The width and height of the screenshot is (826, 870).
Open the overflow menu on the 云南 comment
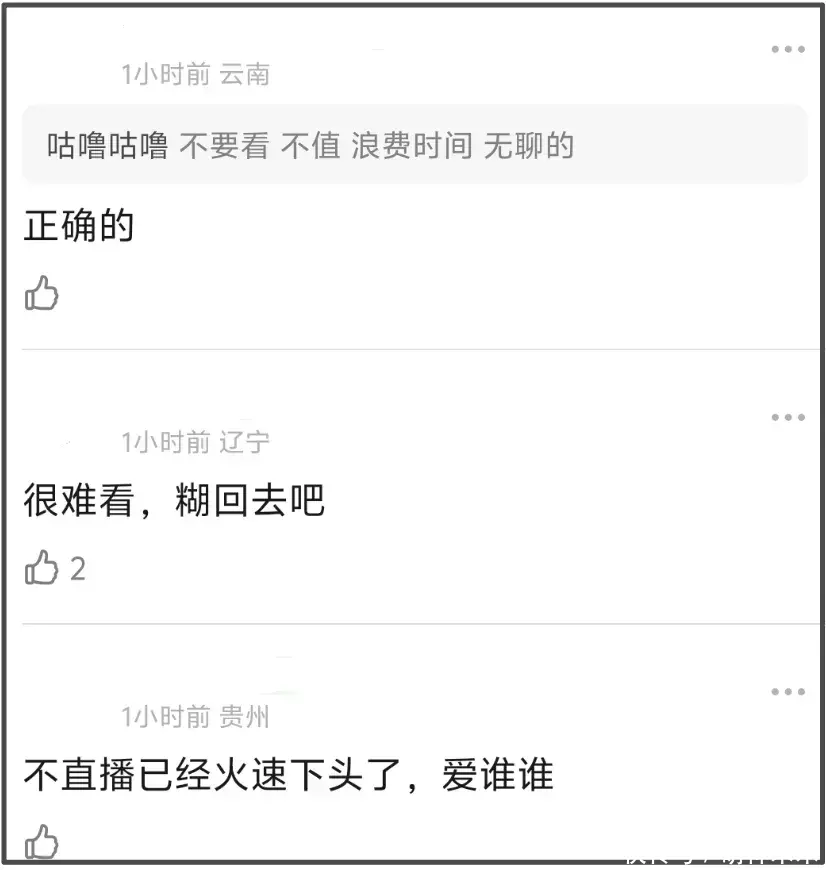pos(787,50)
